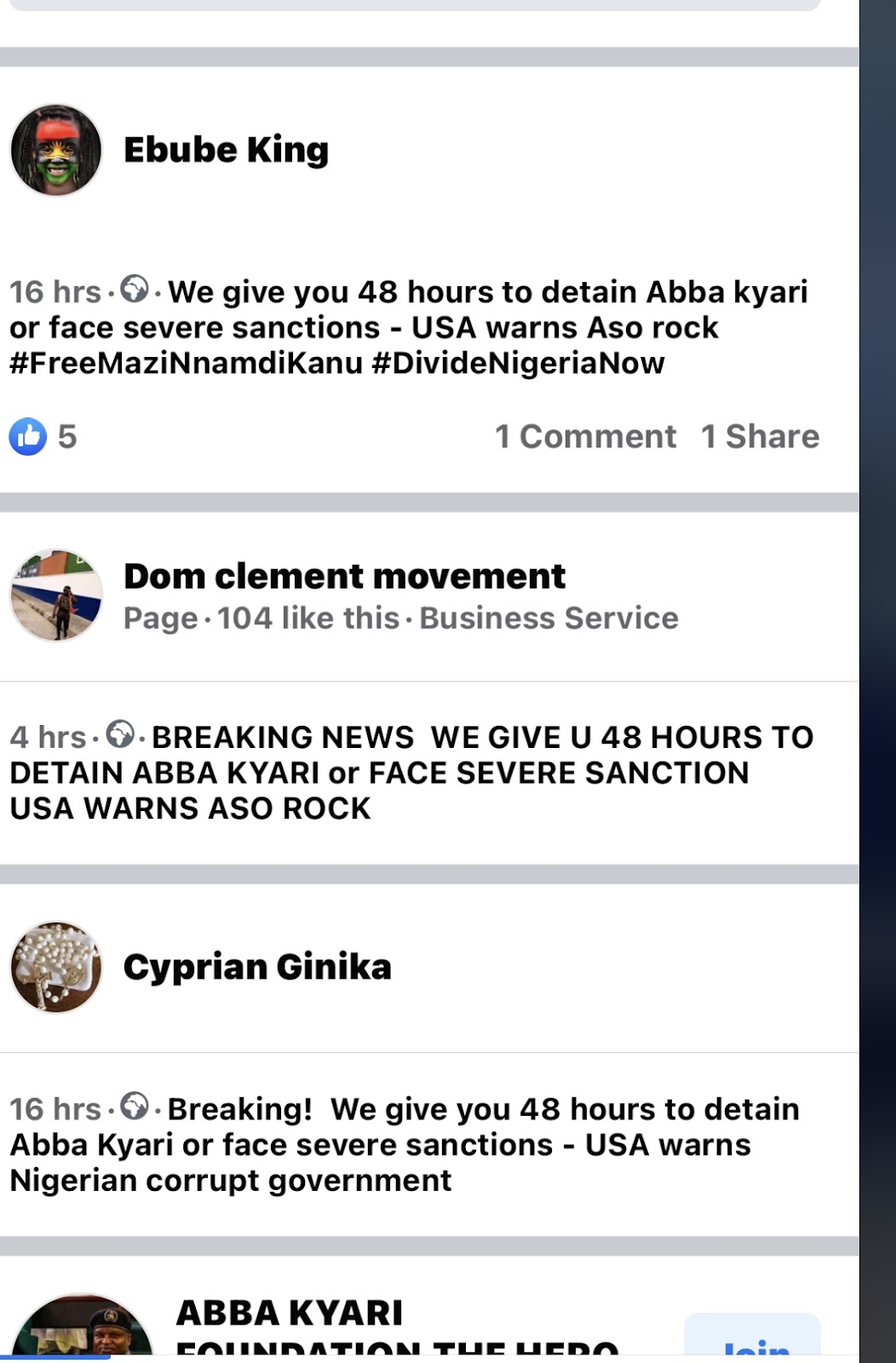Open the #FreeMaziNnamdiKanu hashtag
This screenshot has width=896, height=1363.
pos(186,364)
